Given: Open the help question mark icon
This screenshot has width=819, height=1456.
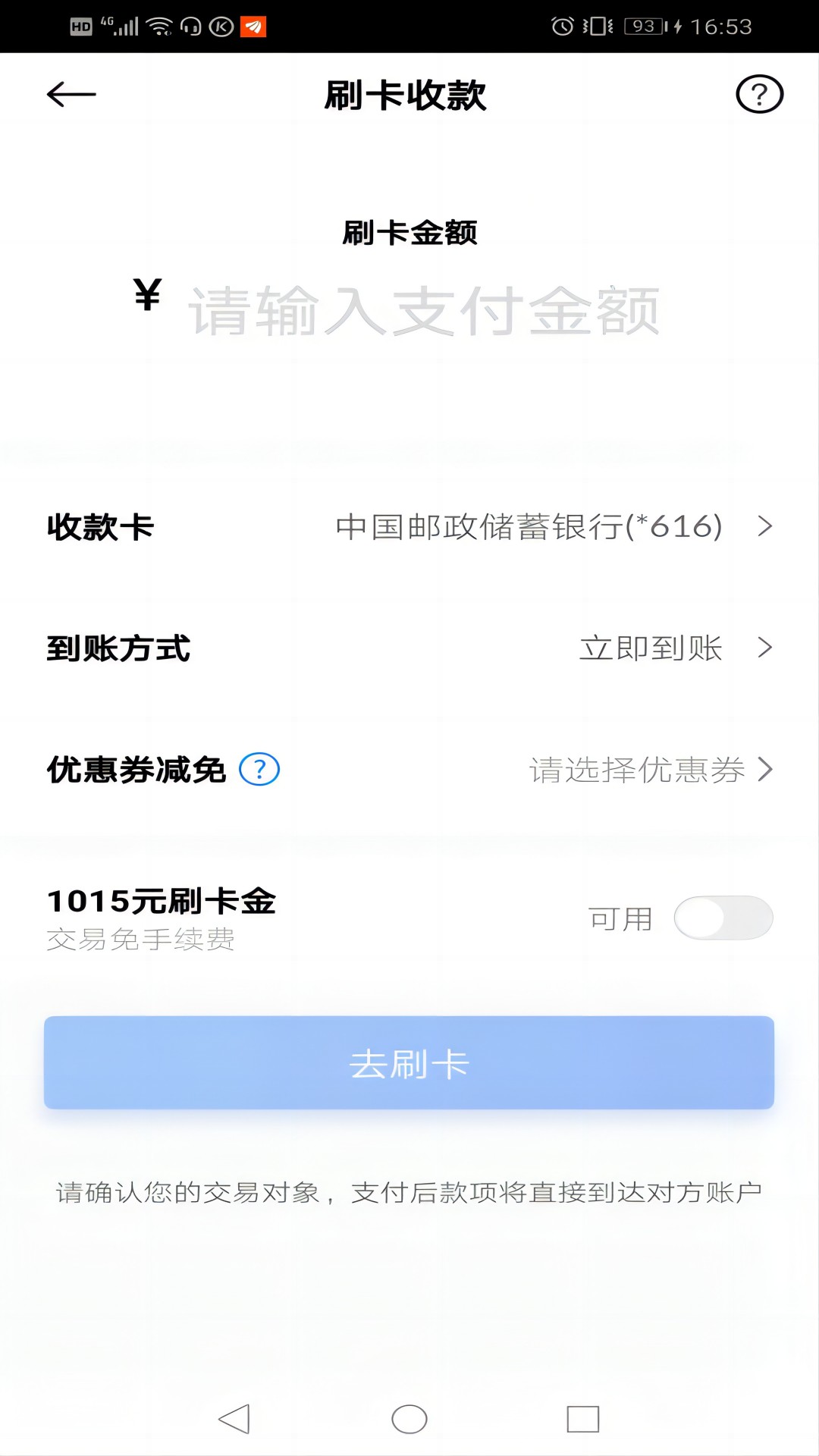Looking at the screenshot, I should point(759,95).
